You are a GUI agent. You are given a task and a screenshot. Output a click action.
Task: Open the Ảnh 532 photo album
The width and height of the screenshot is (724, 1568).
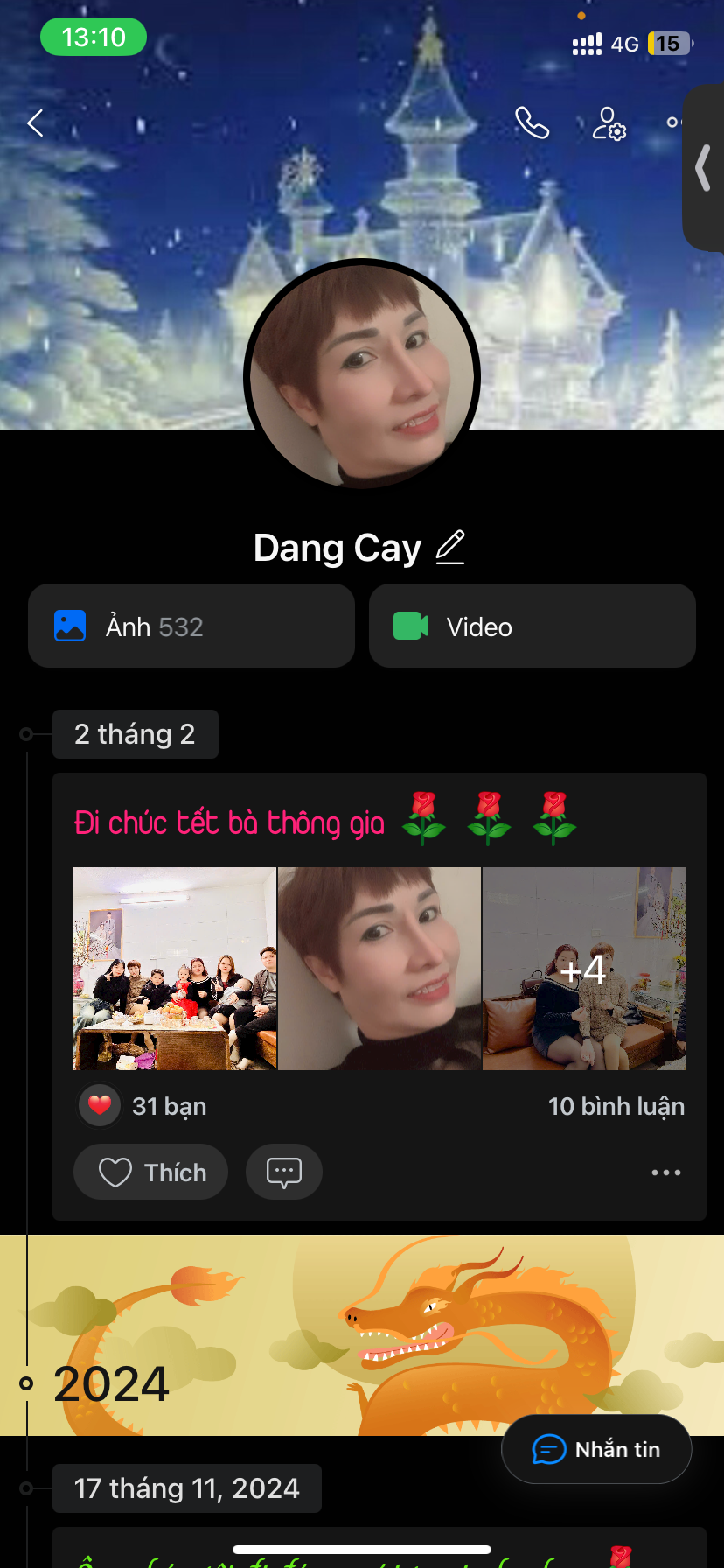tap(191, 626)
